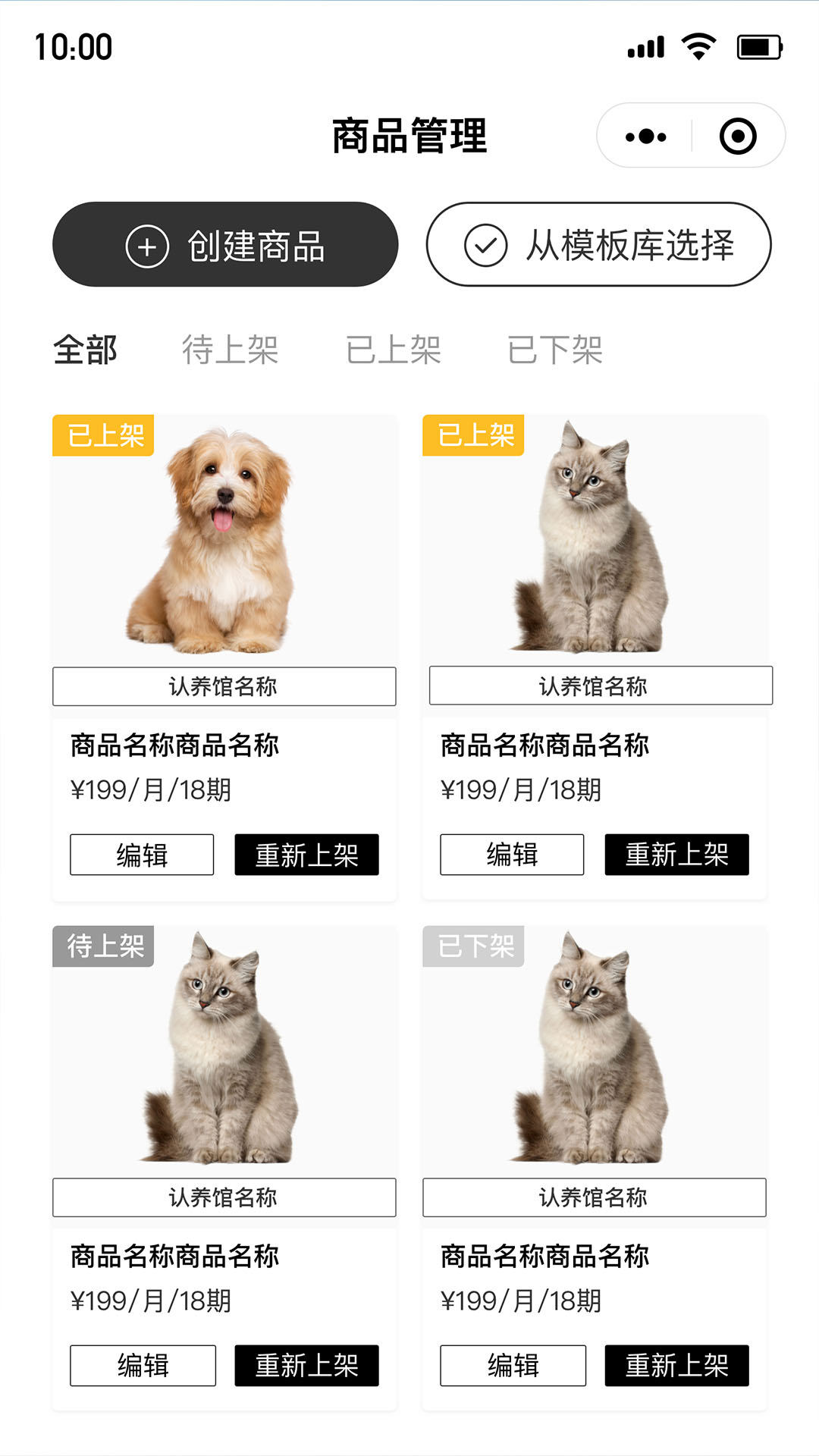This screenshot has width=819, height=1456.
Task: Choose 从模板库选择 button
Action: click(598, 245)
